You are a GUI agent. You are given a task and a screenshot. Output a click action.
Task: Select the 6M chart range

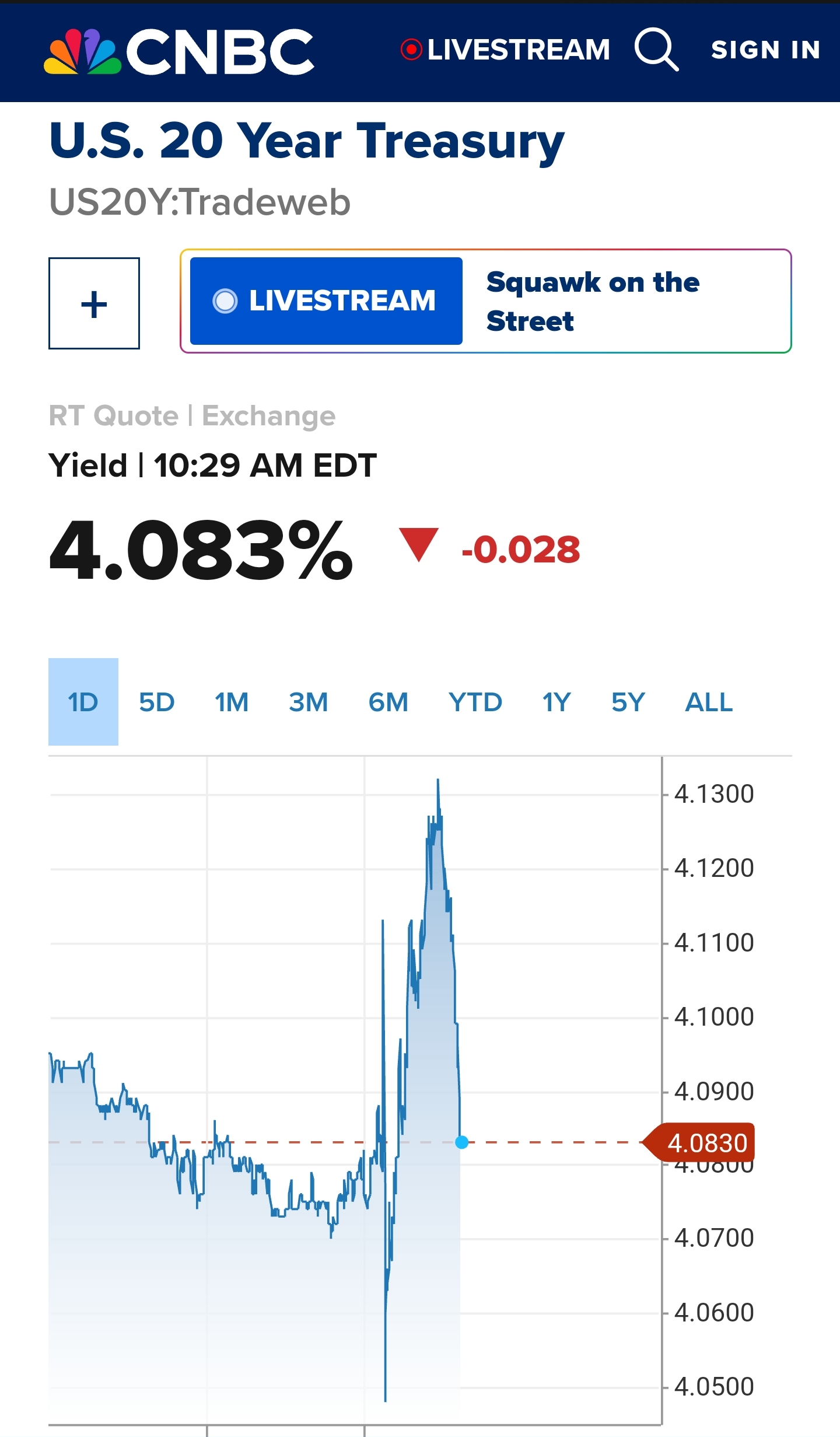[388, 702]
